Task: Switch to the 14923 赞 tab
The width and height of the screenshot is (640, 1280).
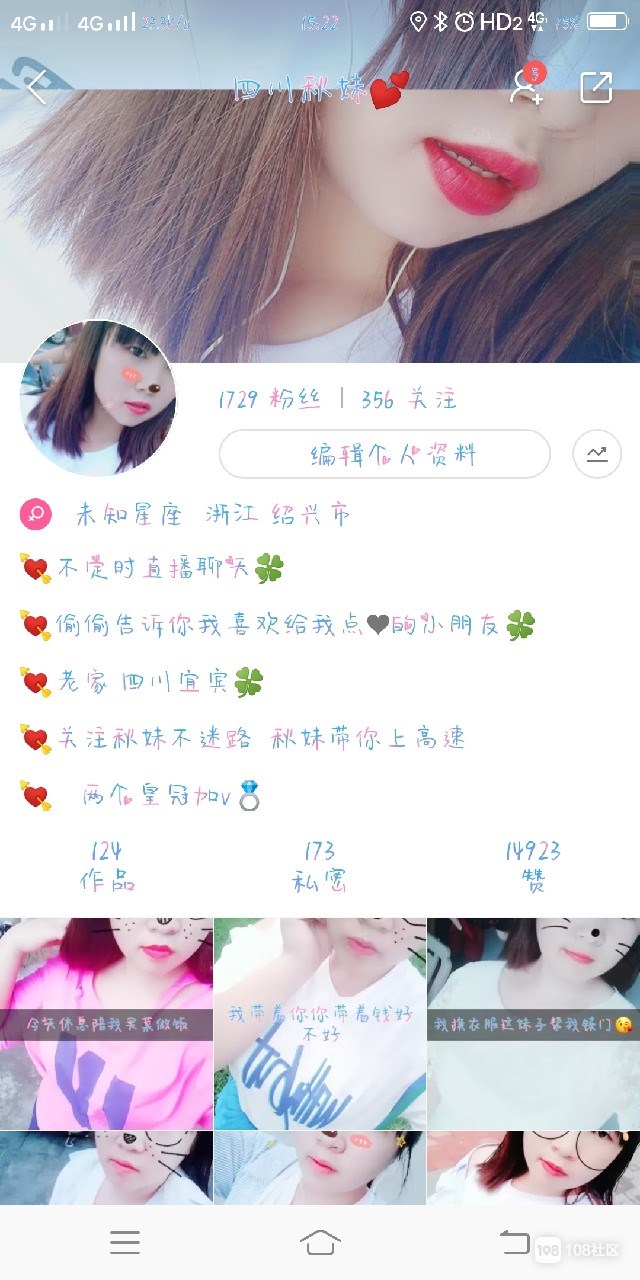Action: point(532,865)
